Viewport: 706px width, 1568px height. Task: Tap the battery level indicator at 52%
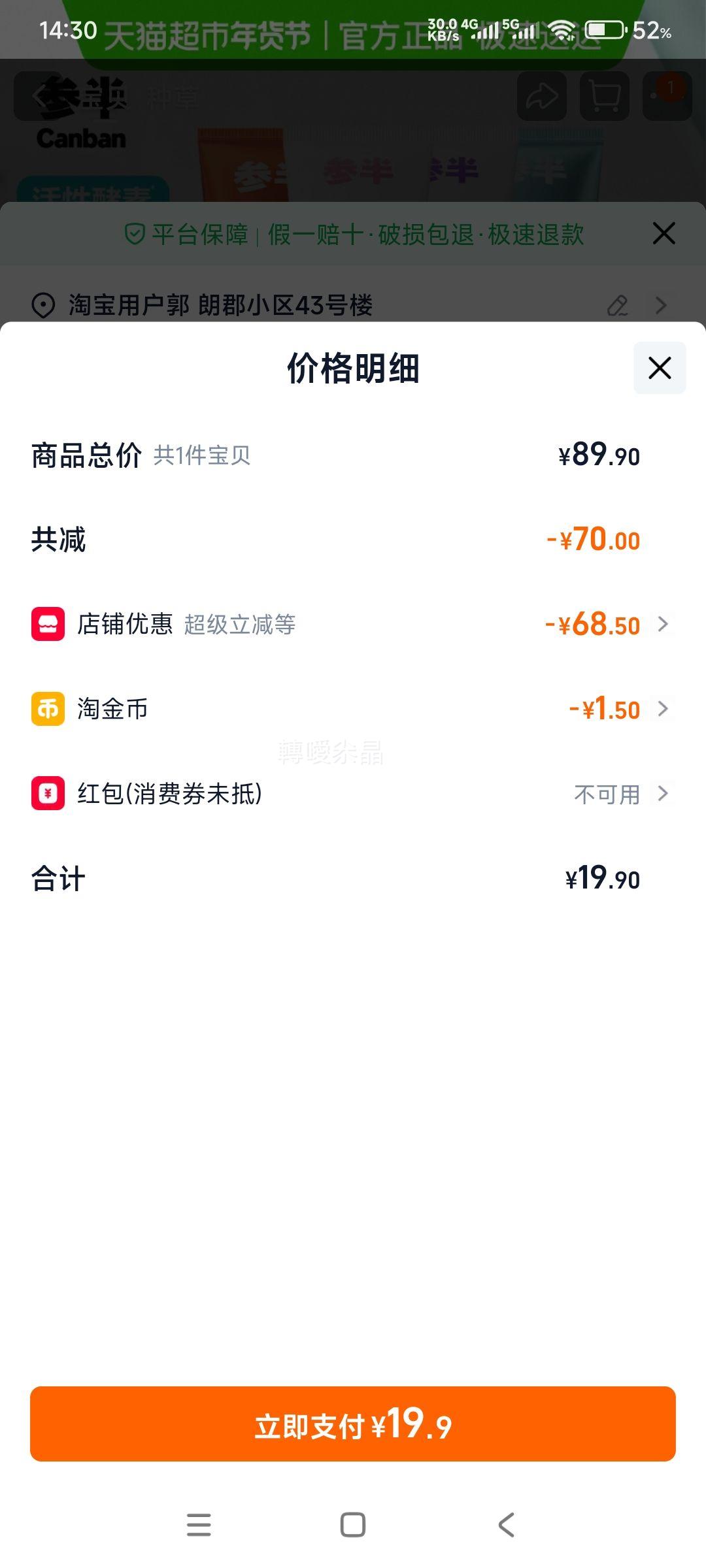pyautogui.click(x=605, y=28)
